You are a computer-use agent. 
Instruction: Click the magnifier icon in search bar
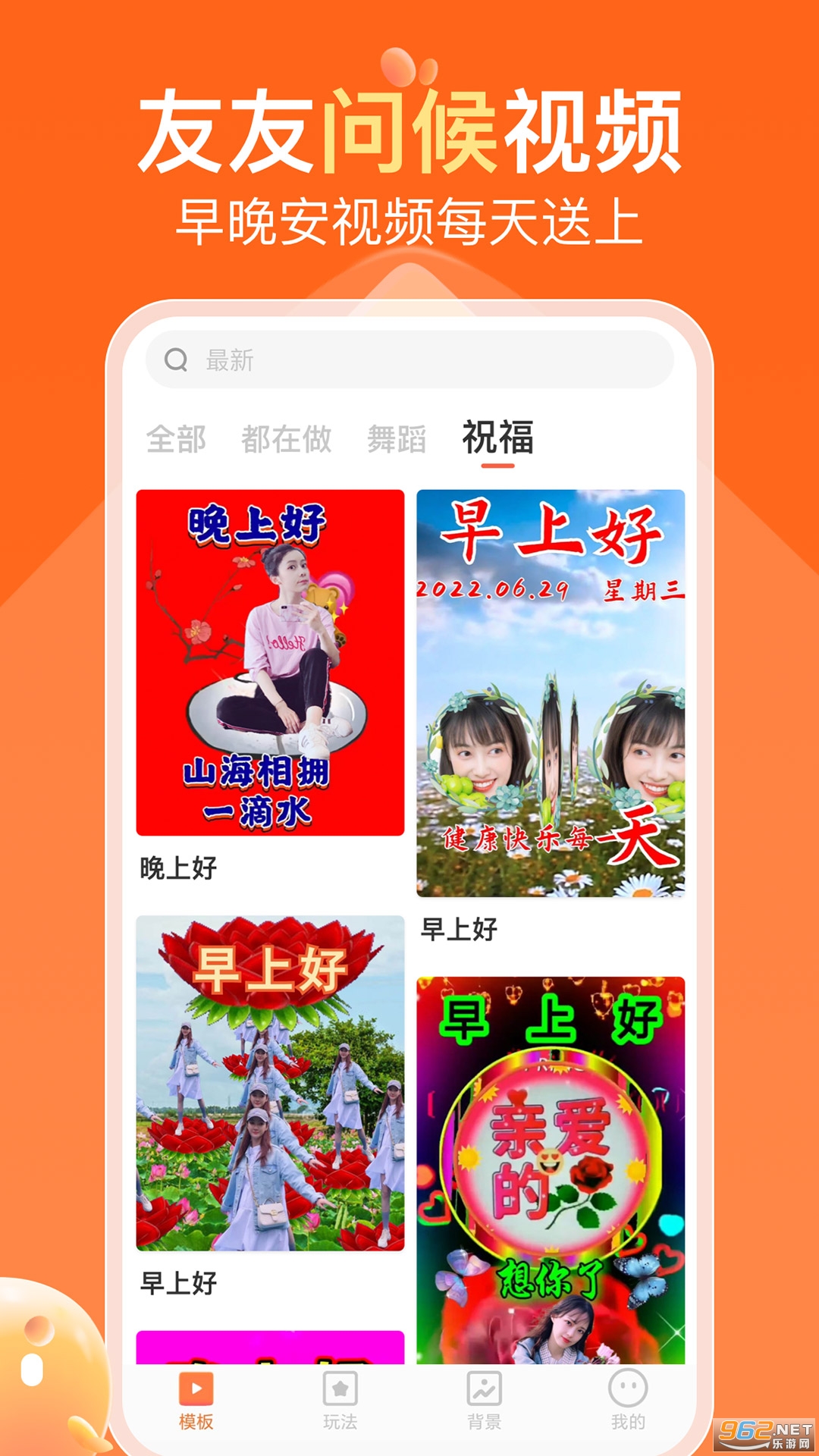coord(176,359)
